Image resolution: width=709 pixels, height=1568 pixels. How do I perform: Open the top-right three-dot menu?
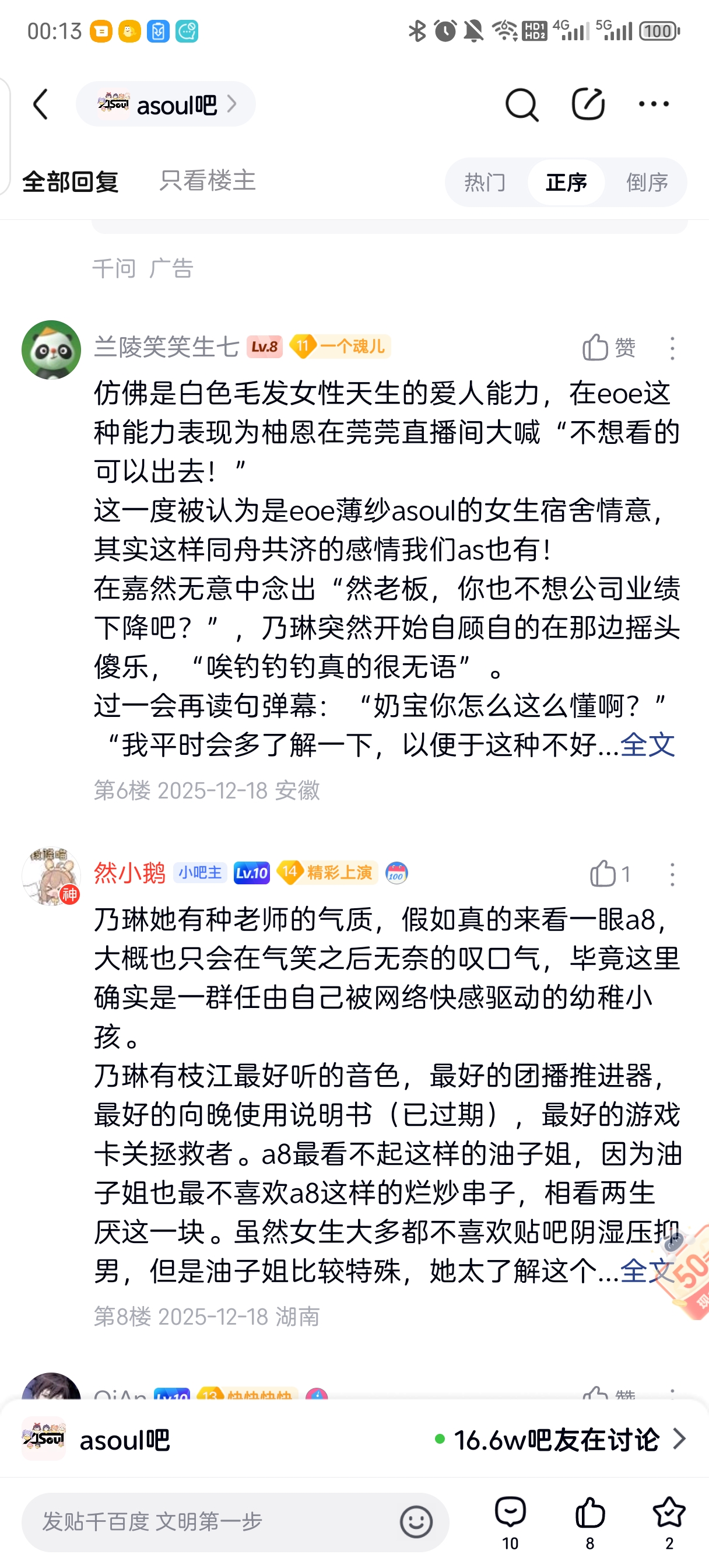tap(654, 104)
